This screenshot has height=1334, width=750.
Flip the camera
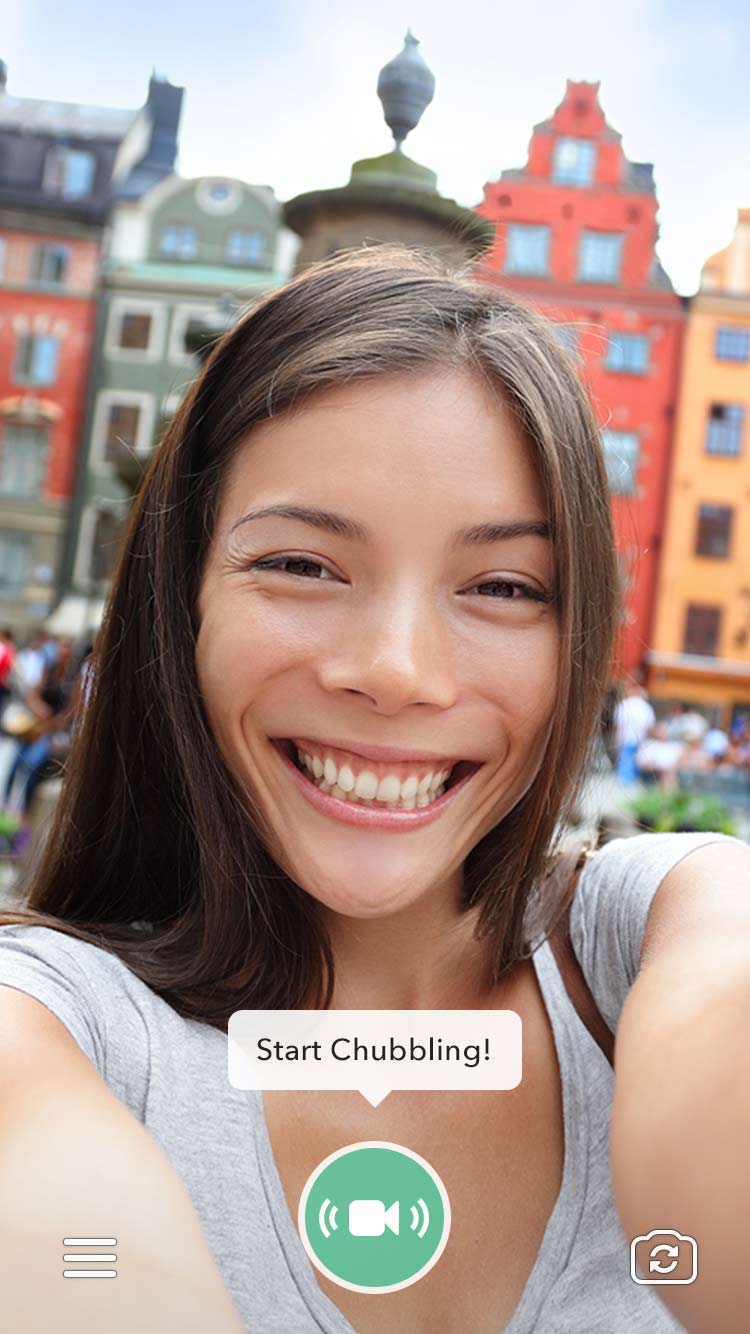(664, 1257)
